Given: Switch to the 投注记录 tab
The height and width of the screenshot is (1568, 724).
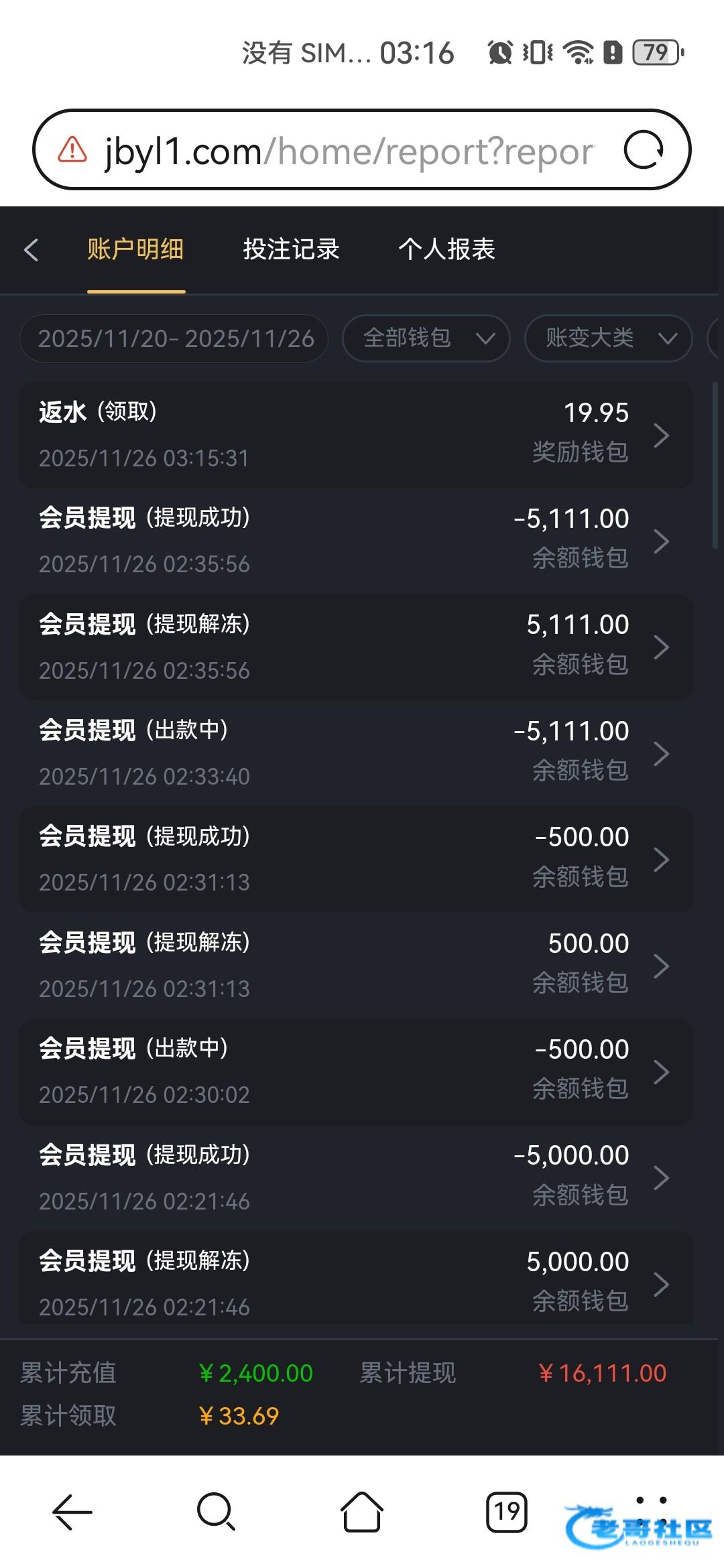Looking at the screenshot, I should click(x=291, y=249).
